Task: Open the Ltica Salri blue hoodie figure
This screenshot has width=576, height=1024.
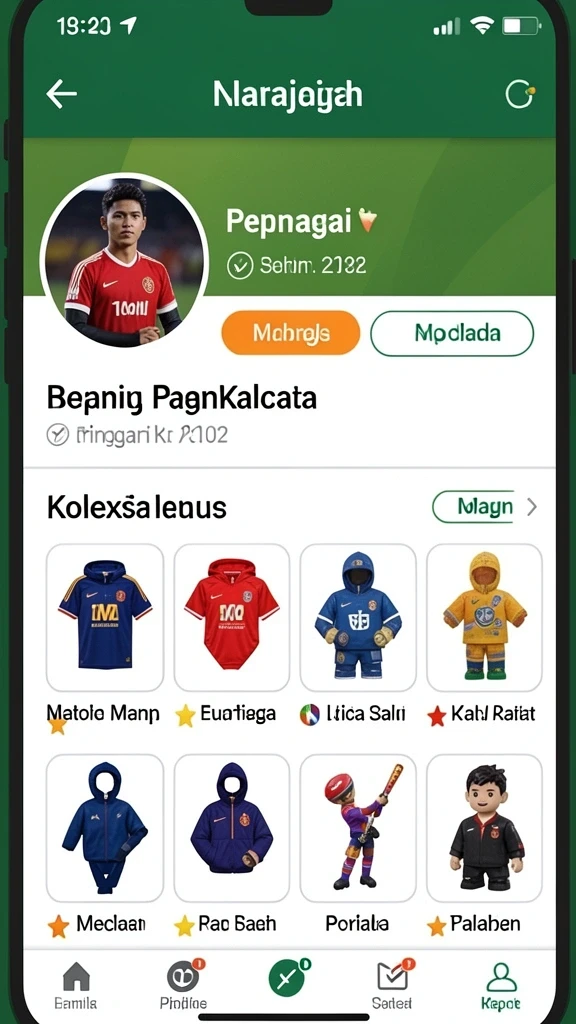Action: [358, 617]
